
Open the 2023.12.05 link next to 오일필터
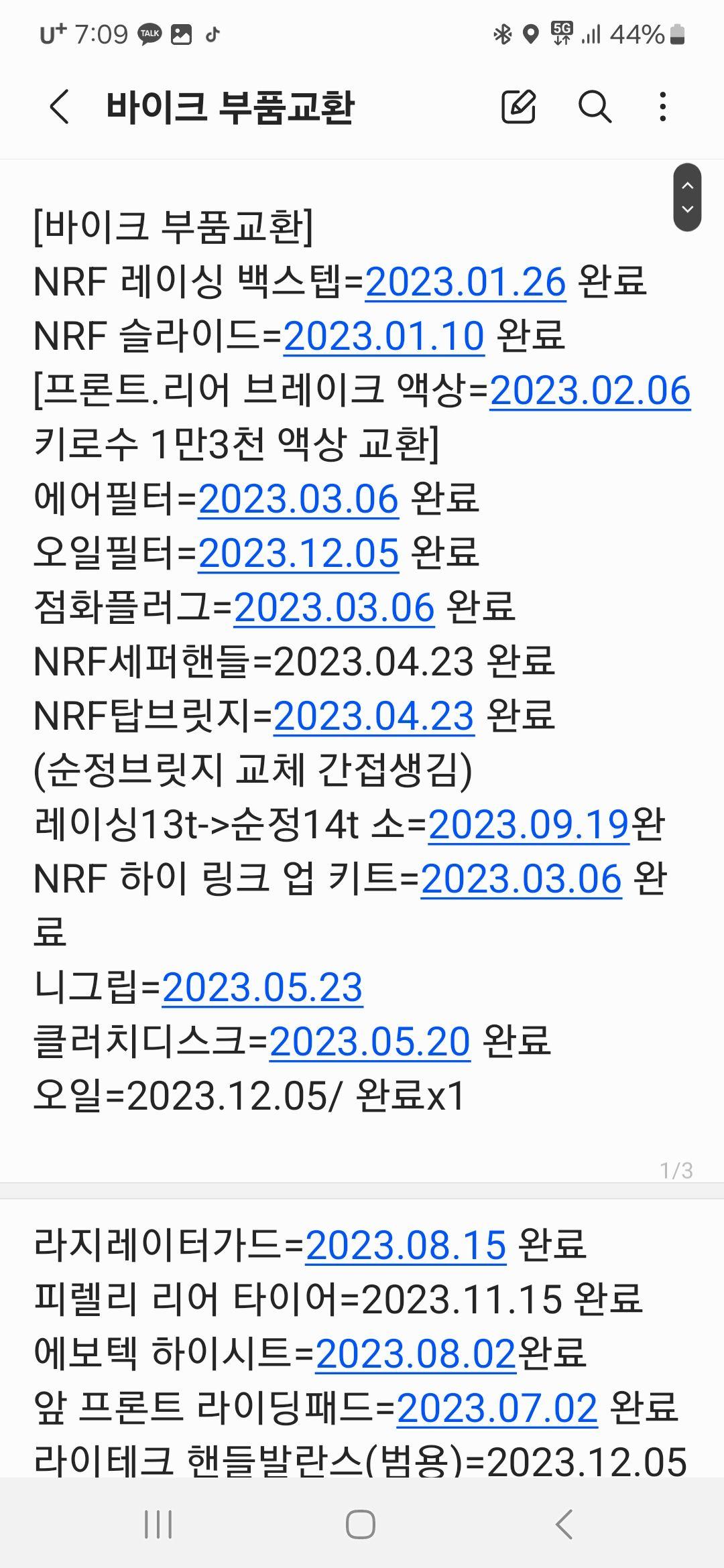pyautogui.click(x=298, y=553)
